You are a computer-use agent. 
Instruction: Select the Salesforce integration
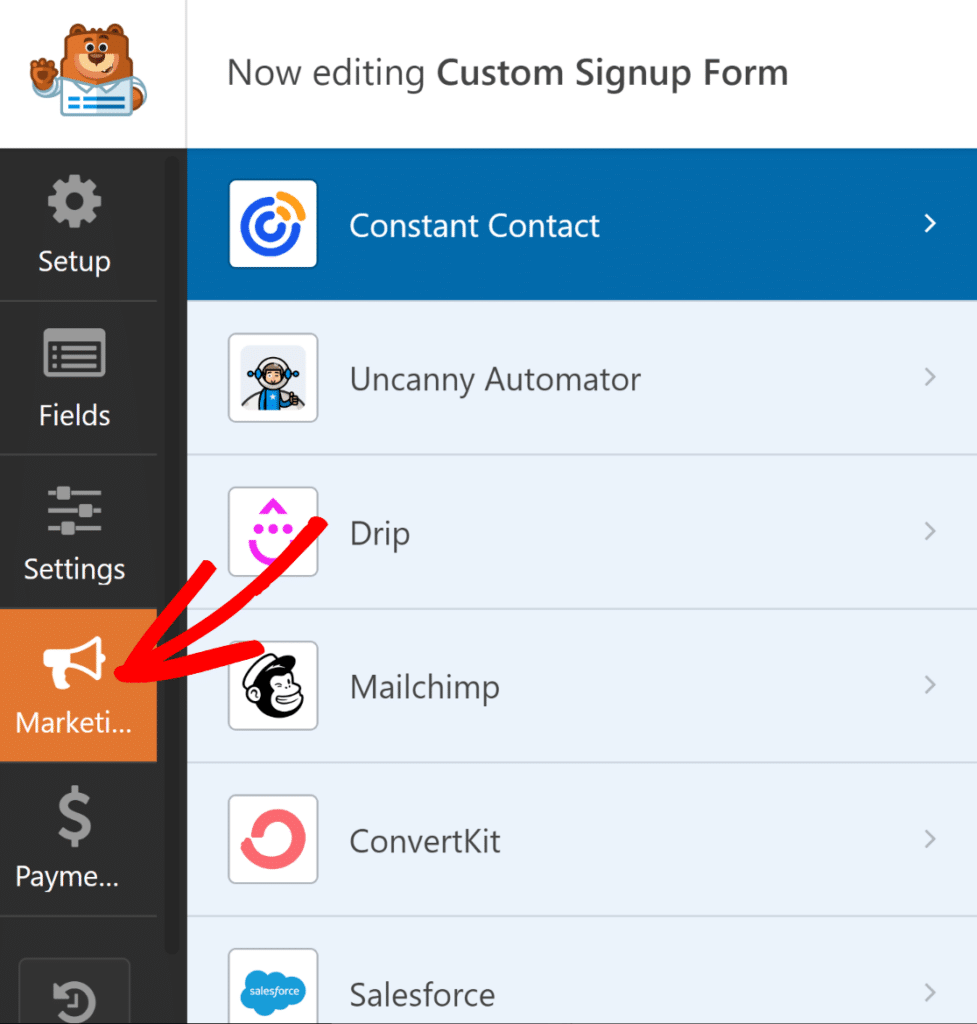click(581, 993)
